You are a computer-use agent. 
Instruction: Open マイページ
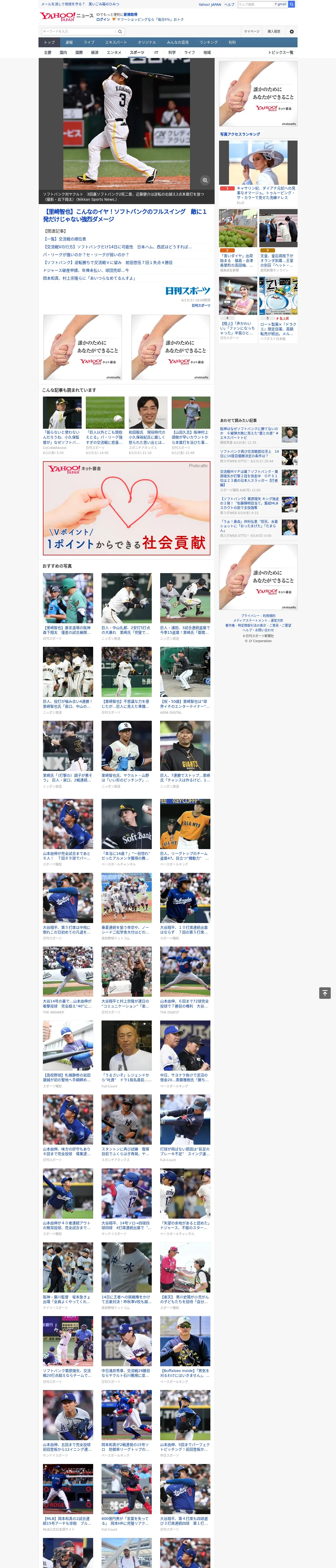click(x=252, y=32)
